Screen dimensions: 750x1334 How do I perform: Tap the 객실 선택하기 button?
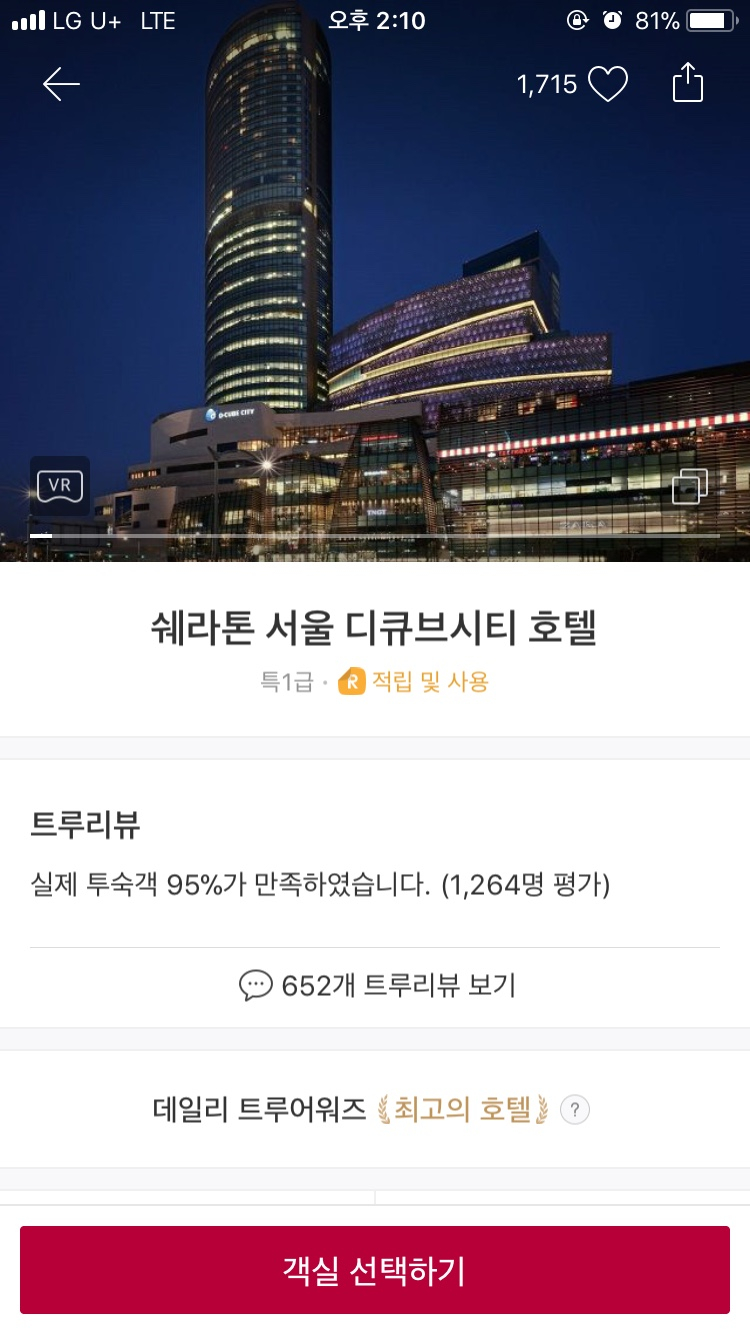click(375, 1270)
